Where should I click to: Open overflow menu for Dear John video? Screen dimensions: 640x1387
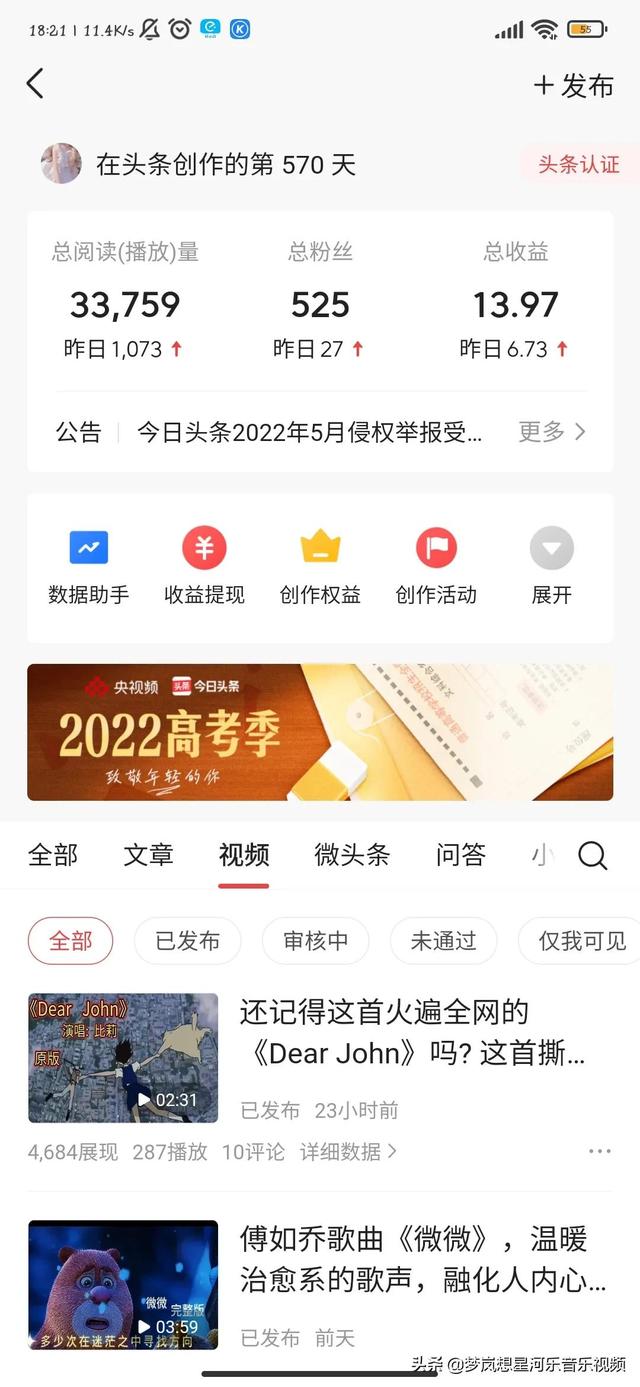click(x=599, y=1152)
